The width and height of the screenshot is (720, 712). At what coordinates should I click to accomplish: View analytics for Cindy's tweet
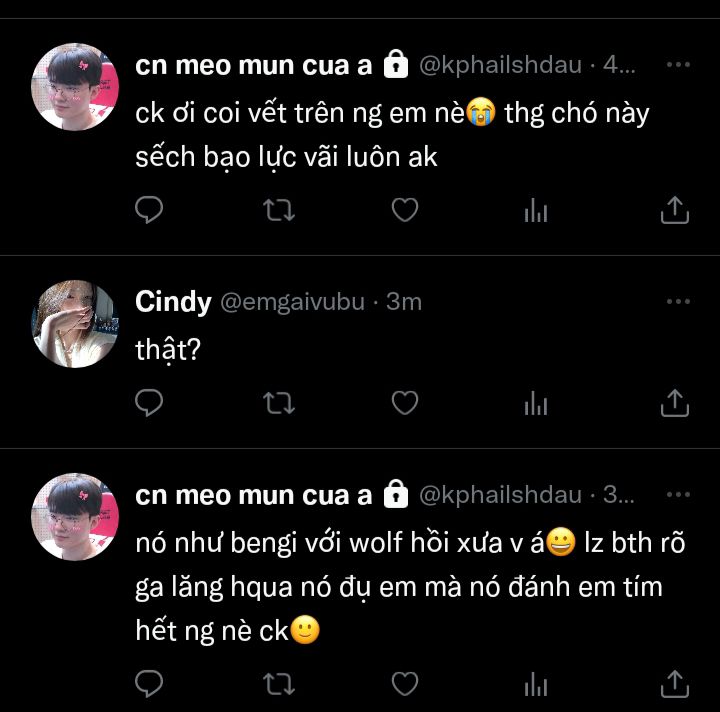537,403
